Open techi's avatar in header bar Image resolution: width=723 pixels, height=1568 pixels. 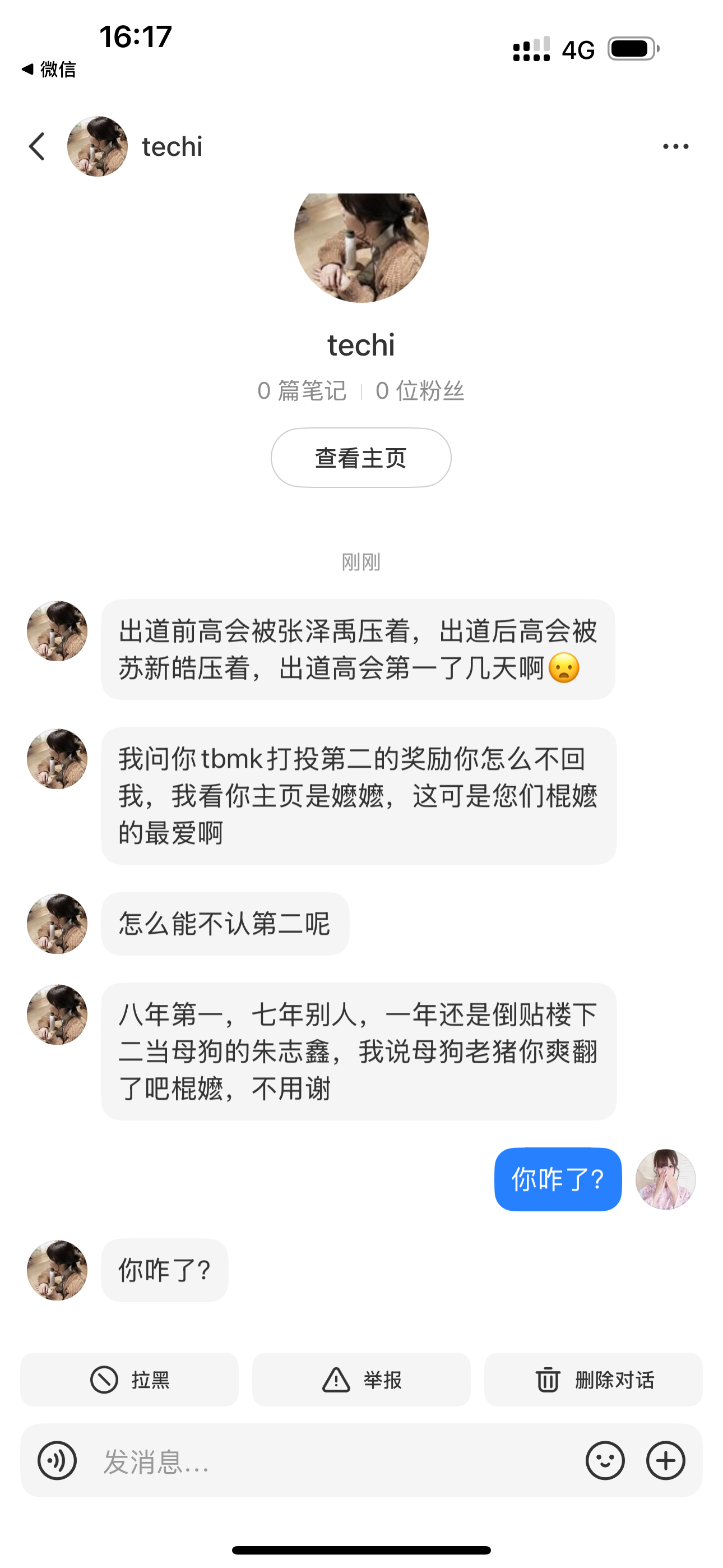pos(98,147)
